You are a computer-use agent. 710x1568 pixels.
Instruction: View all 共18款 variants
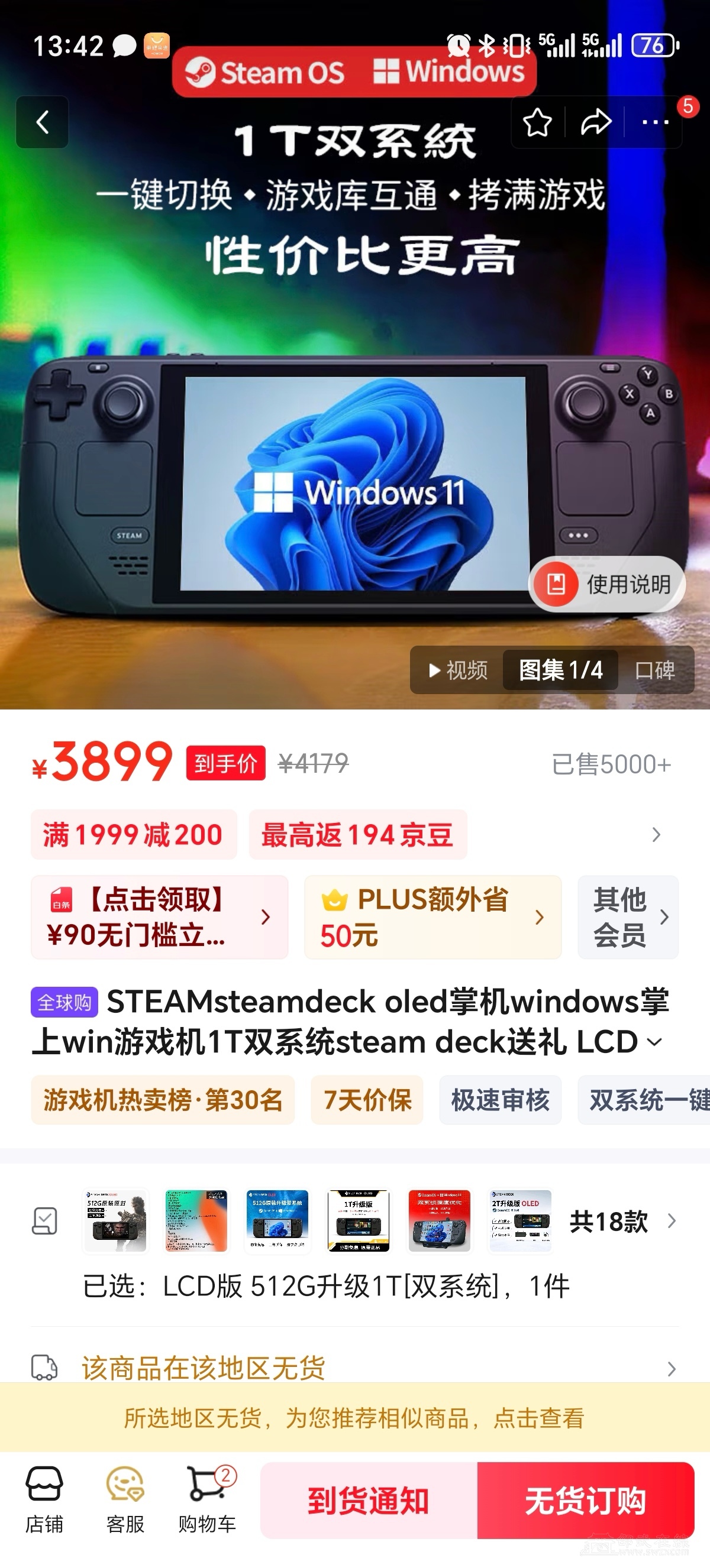click(x=622, y=1221)
